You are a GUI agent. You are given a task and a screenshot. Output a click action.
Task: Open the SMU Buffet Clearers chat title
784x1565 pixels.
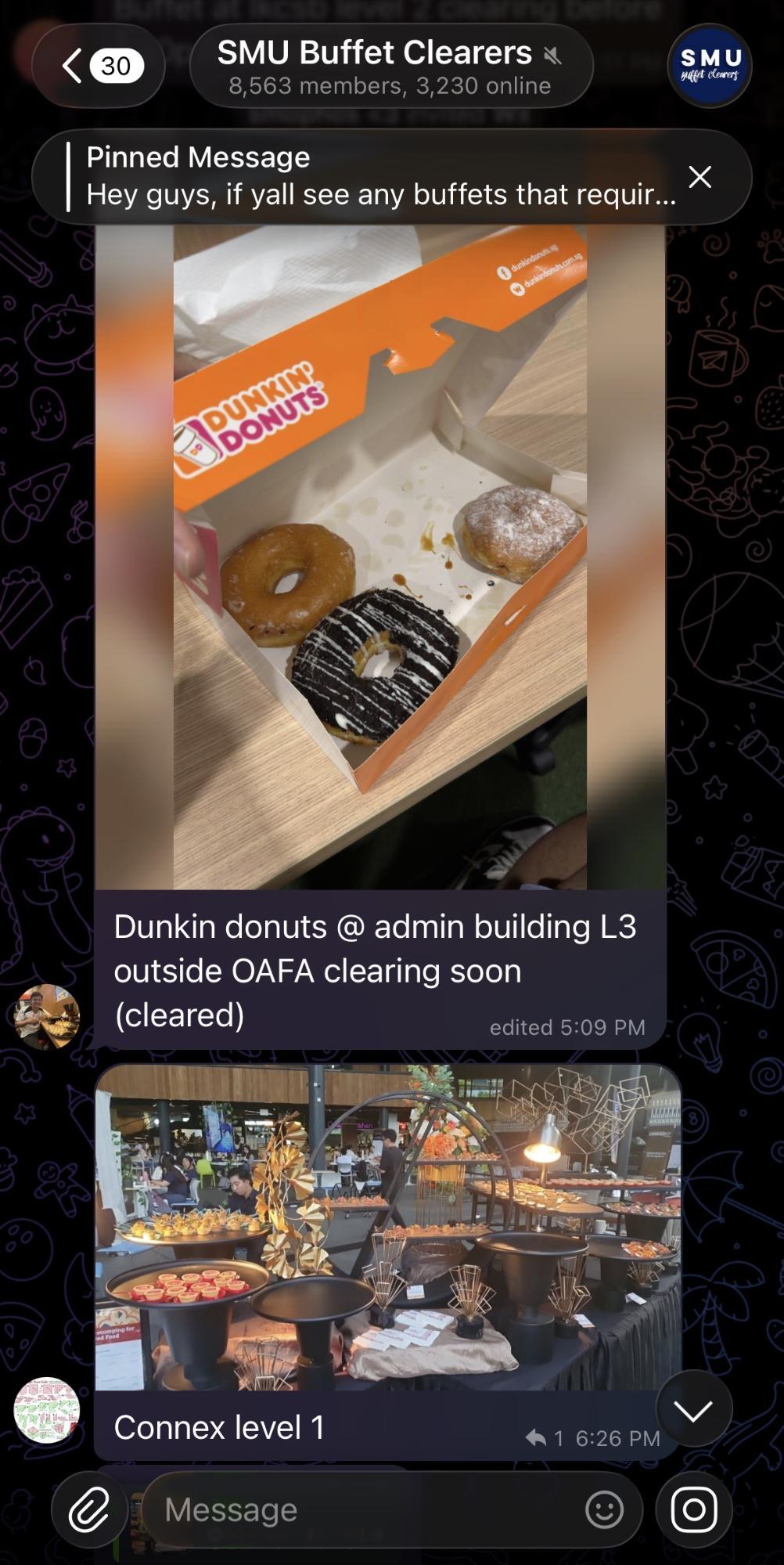tap(376, 53)
